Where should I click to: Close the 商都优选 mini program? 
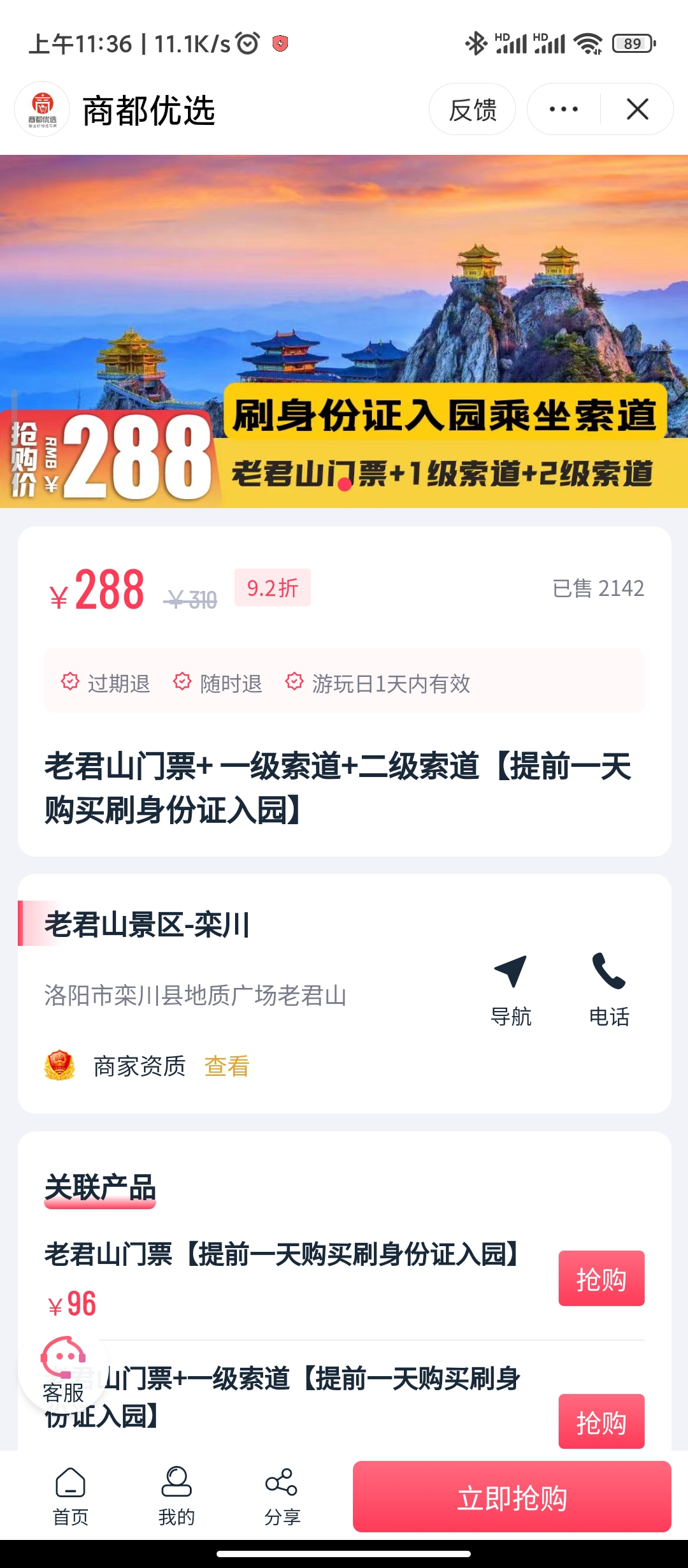click(x=637, y=110)
